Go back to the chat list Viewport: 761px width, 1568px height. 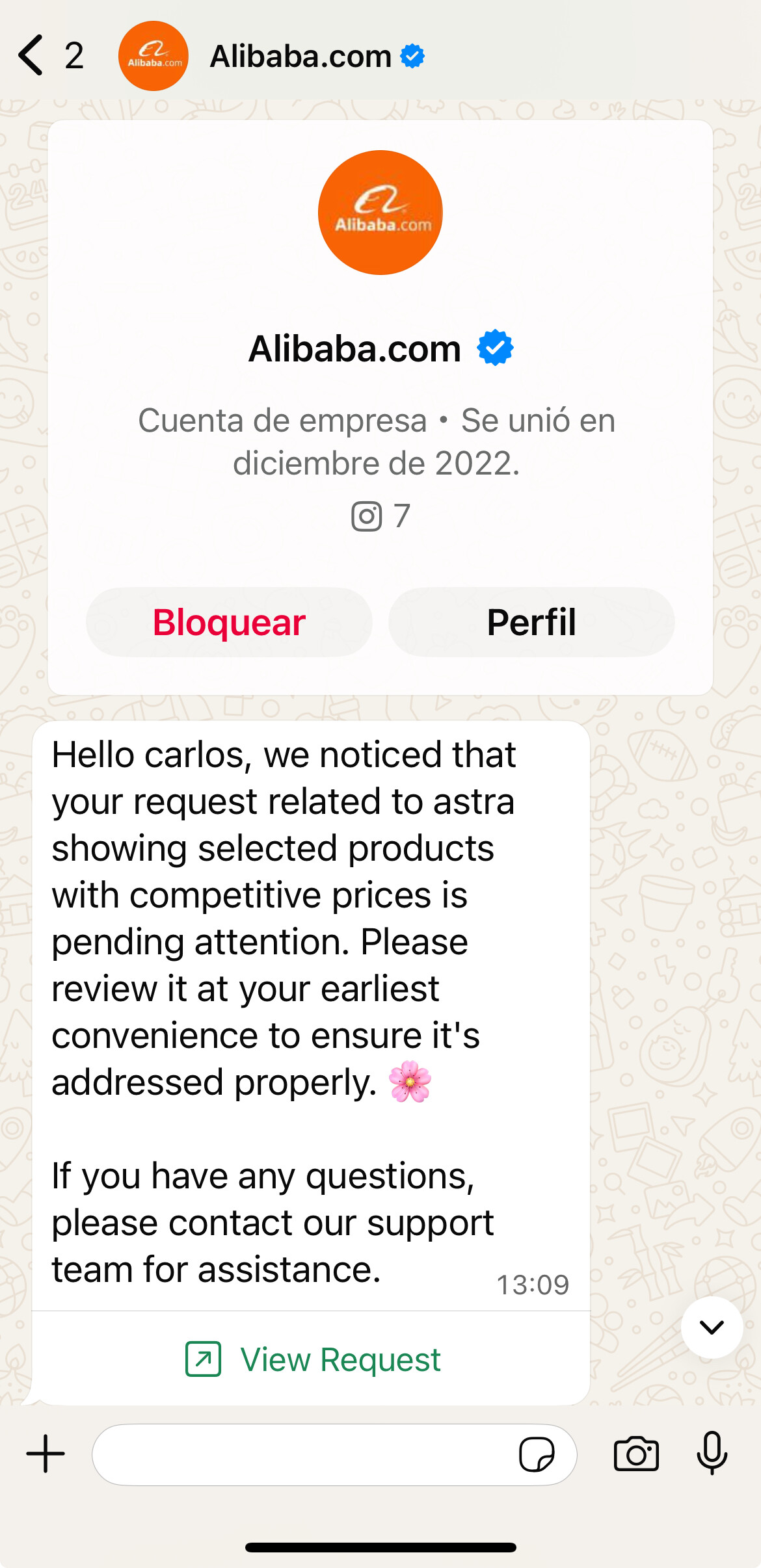(31, 56)
